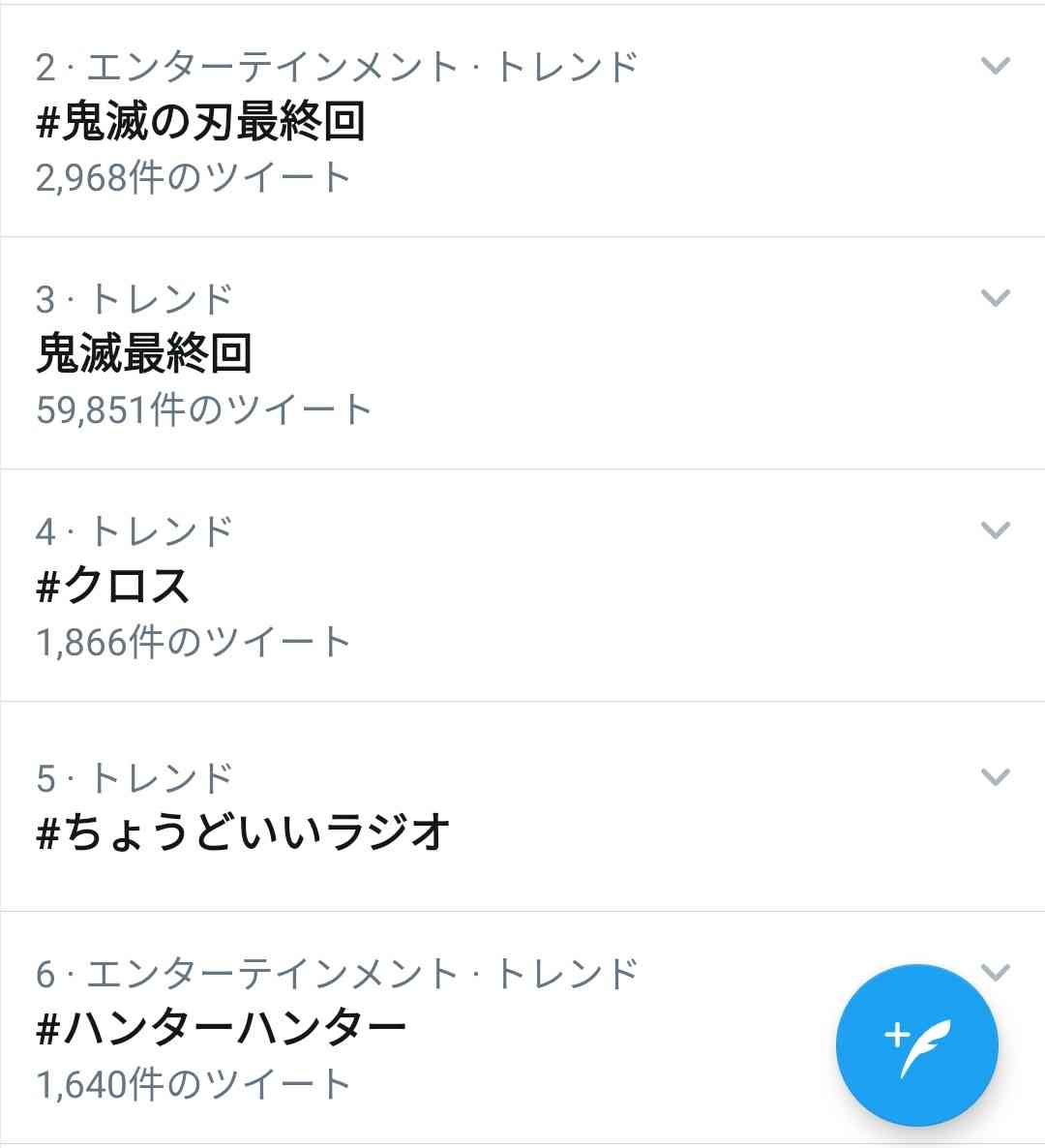Click the 2,968件のツイート count text

191,176
